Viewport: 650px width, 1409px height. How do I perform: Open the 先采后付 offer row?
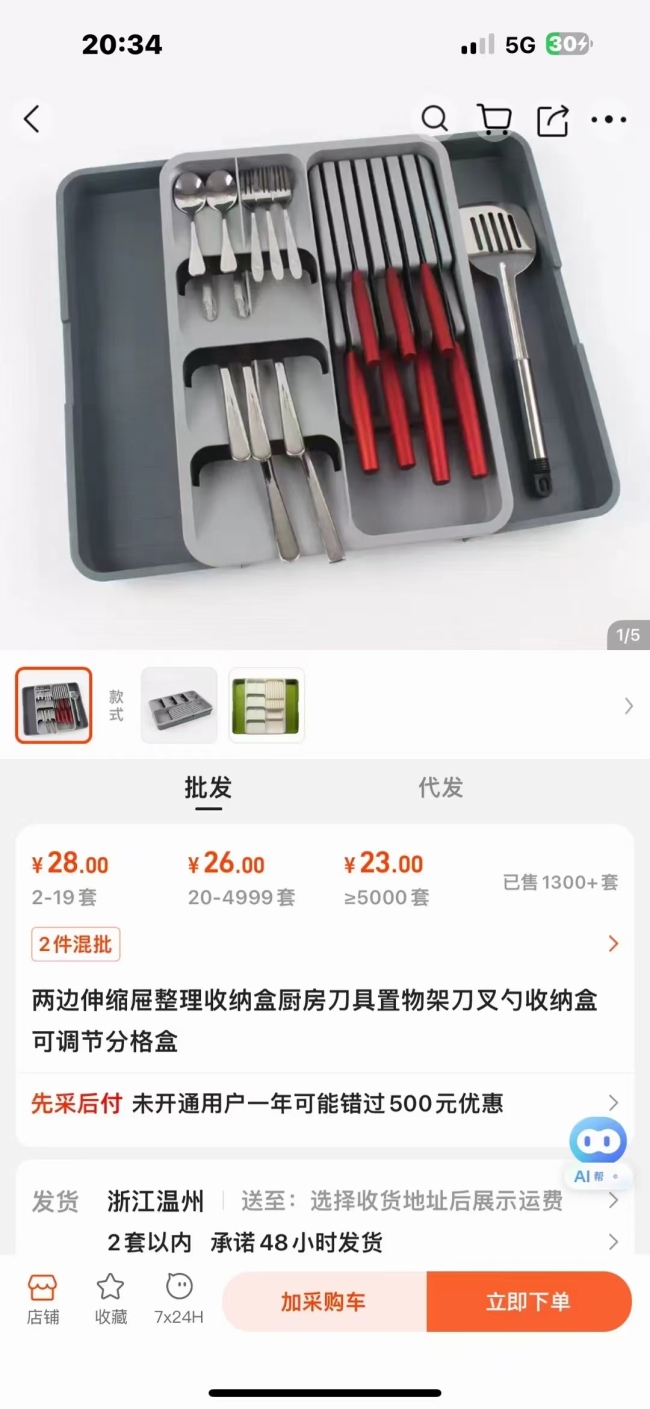[x=325, y=1103]
